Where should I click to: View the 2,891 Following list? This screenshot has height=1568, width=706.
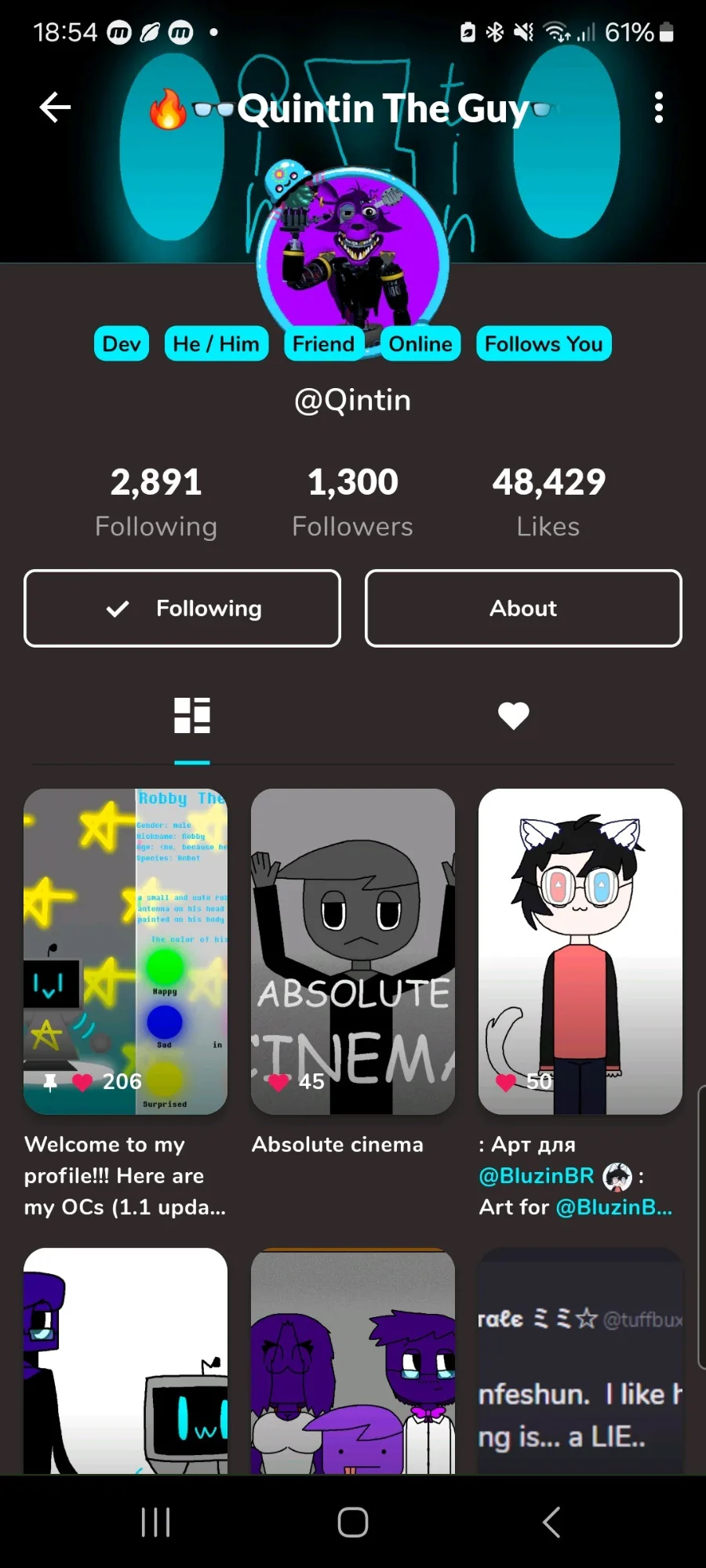click(x=156, y=502)
